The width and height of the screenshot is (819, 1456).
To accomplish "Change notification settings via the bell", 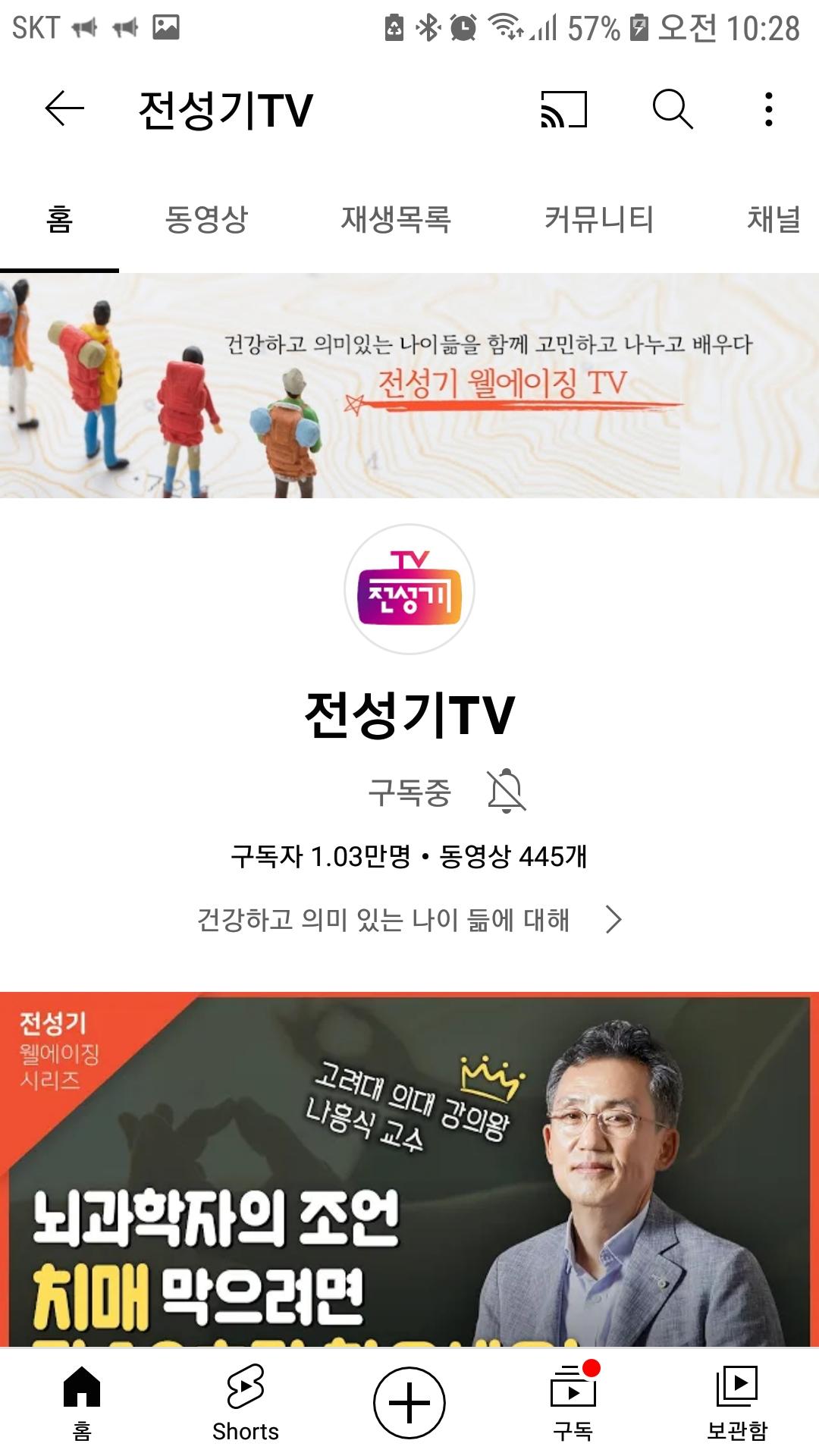I will pyautogui.click(x=506, y=791).
